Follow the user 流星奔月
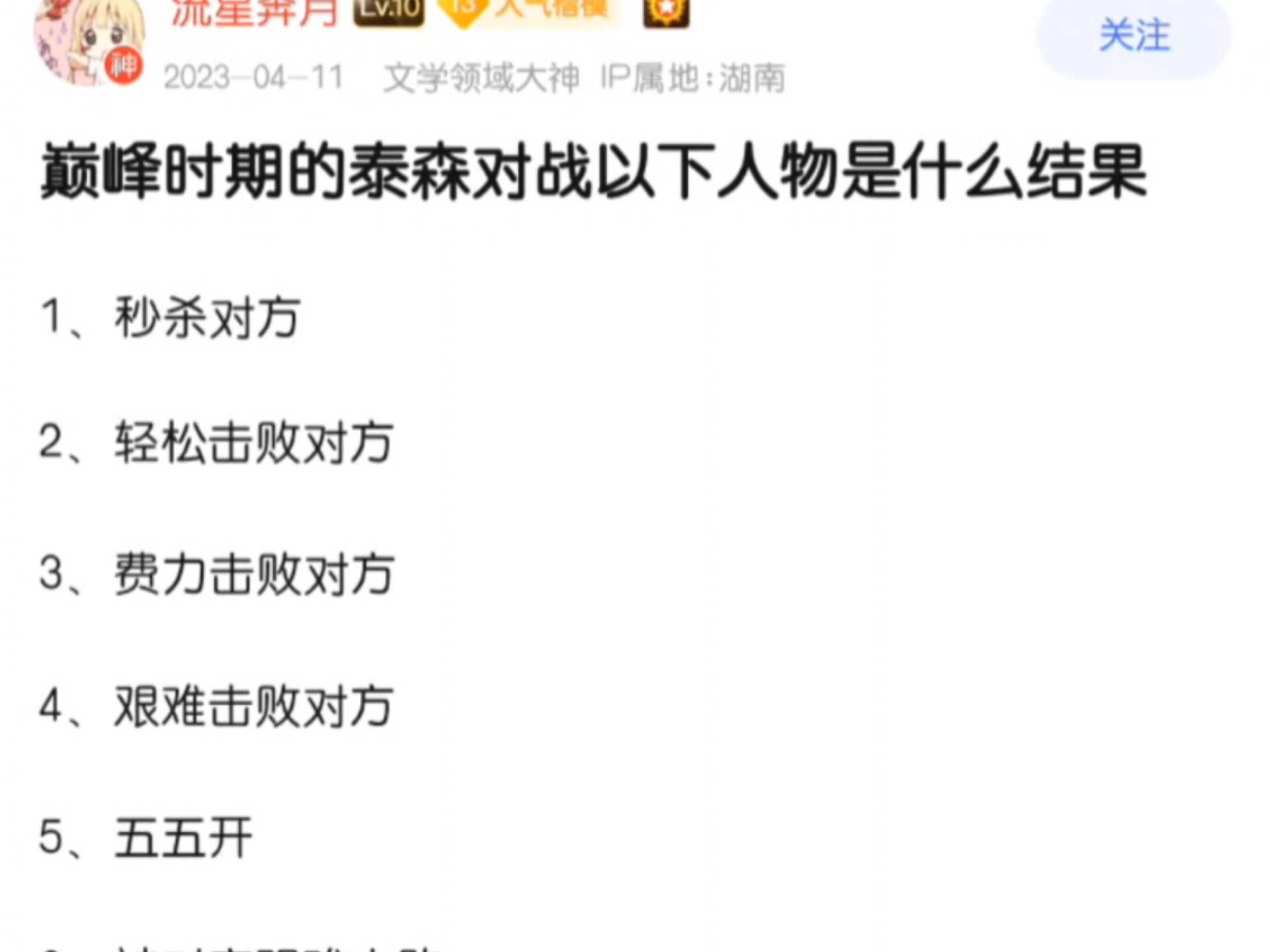1270x952 pixels. [x=1133, y=36]
